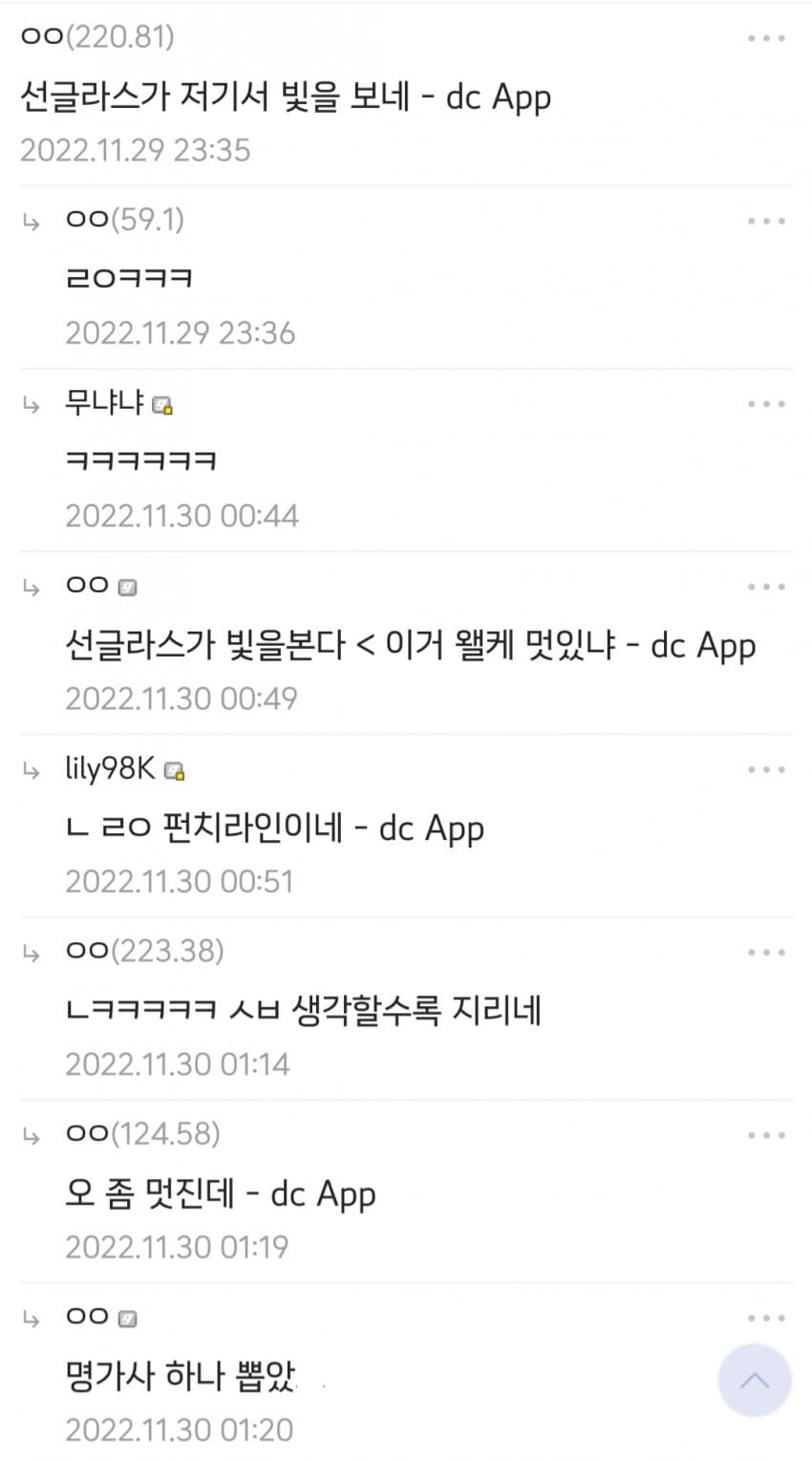Viewport: 812px width, 1461px height.
Task: Open options for the 220.81 comment
Action: coord(766,38)
